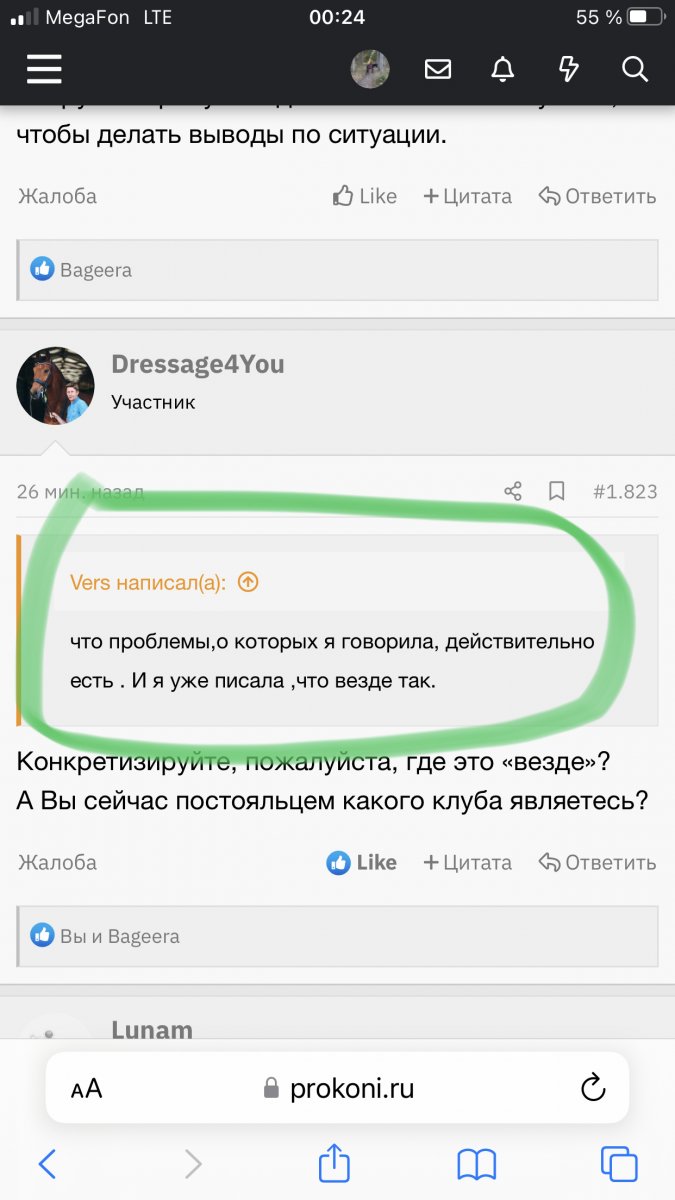Open the messages envelope icon
This screenshot has width=675, height=1200.
coord(437,69)
